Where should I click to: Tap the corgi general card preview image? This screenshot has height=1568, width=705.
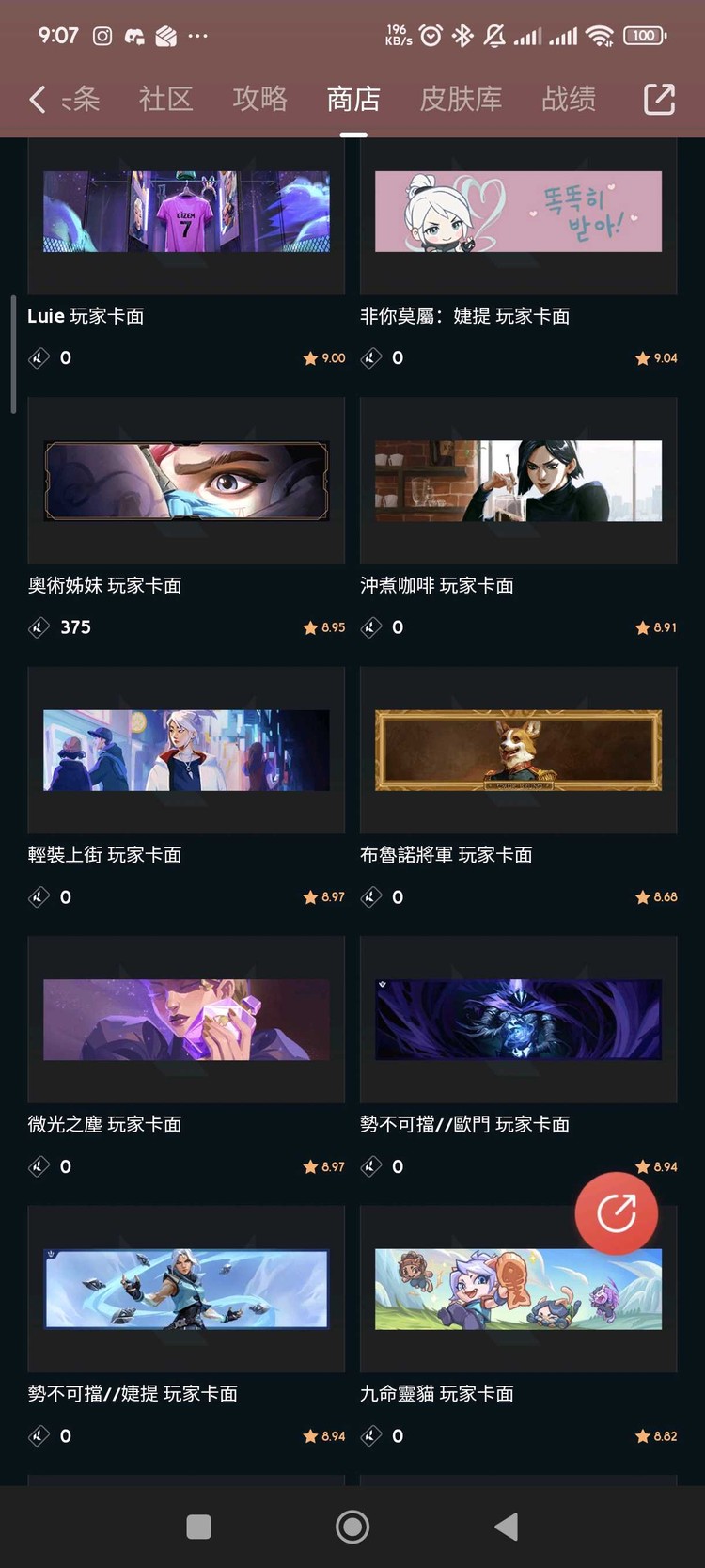(x=518, y=751)
